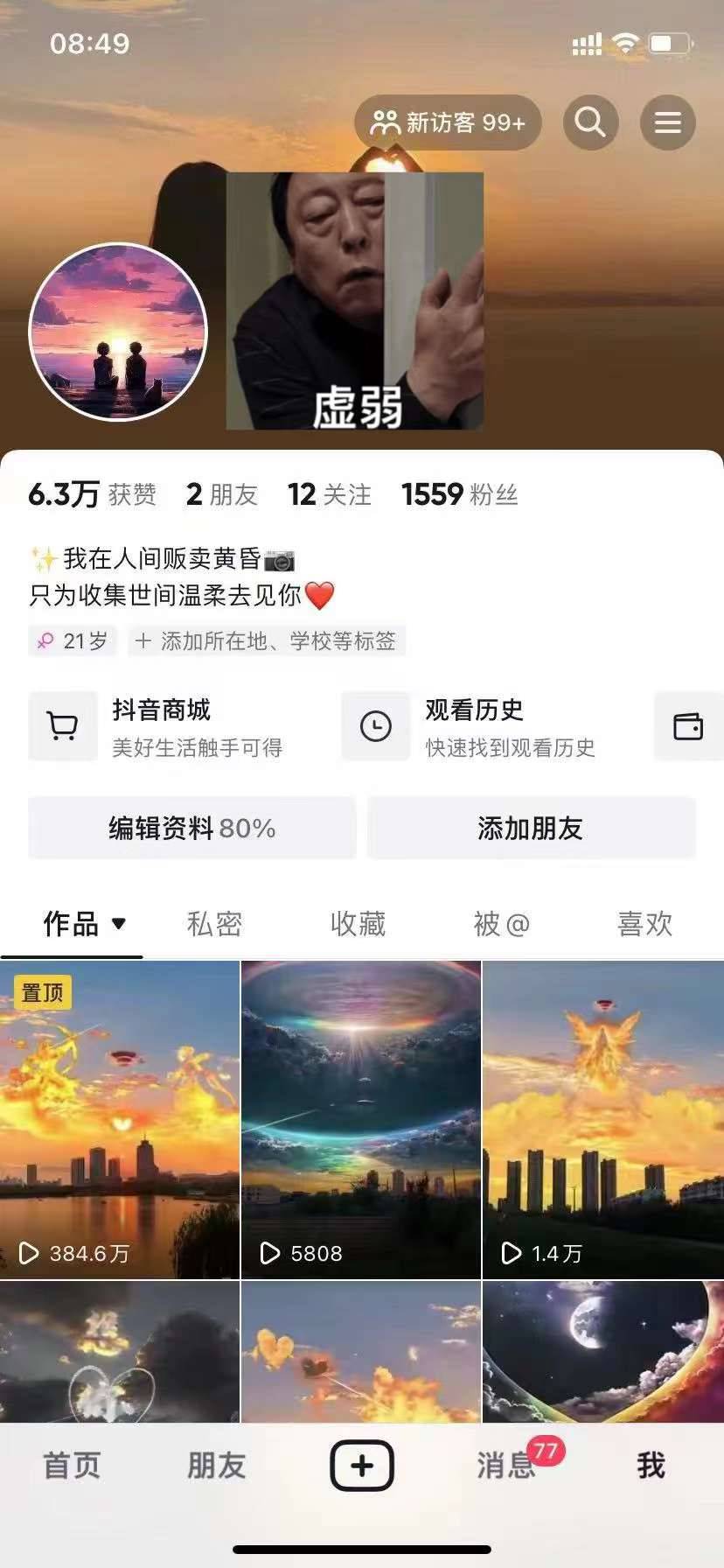
Task: Go to 首页 in bottom navigation
Action: (x=72, y=1466)
